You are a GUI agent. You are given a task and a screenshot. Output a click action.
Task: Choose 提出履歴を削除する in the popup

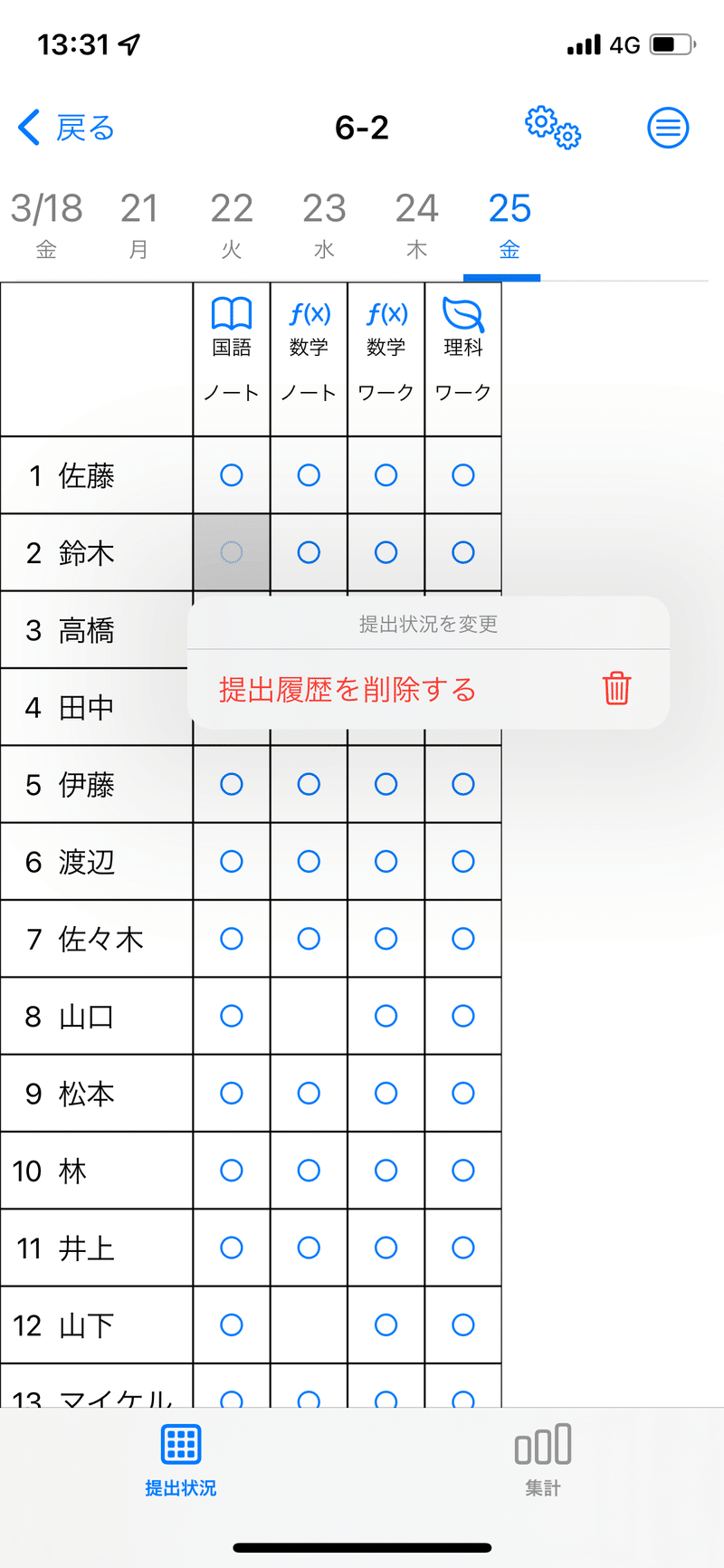tap(428, 690)
